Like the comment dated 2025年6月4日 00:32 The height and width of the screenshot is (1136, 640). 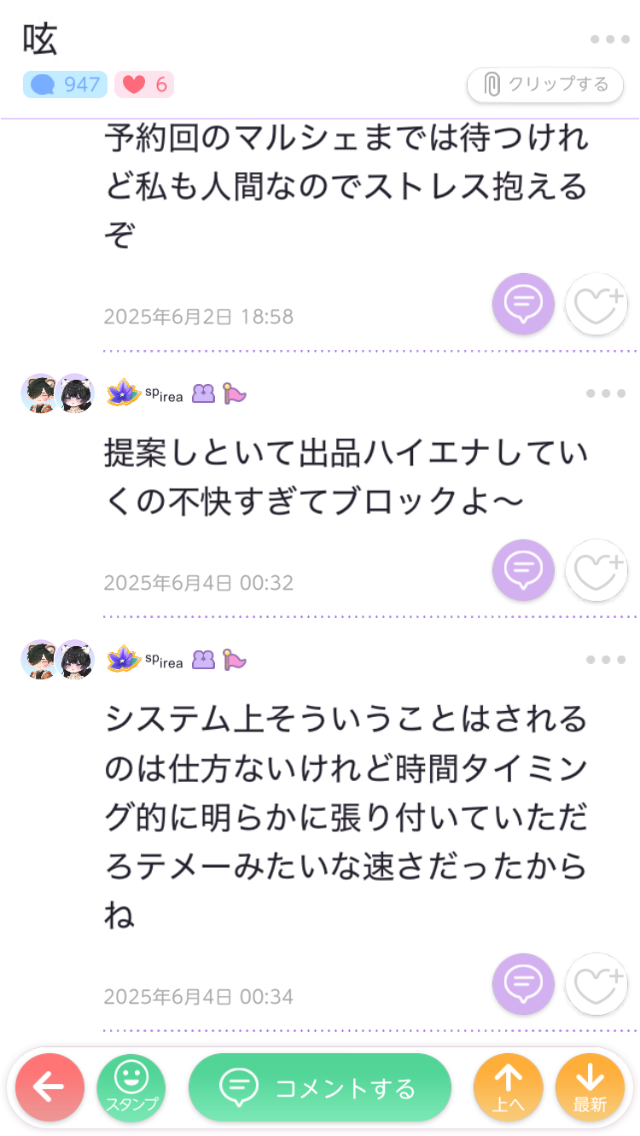[596, 570]
